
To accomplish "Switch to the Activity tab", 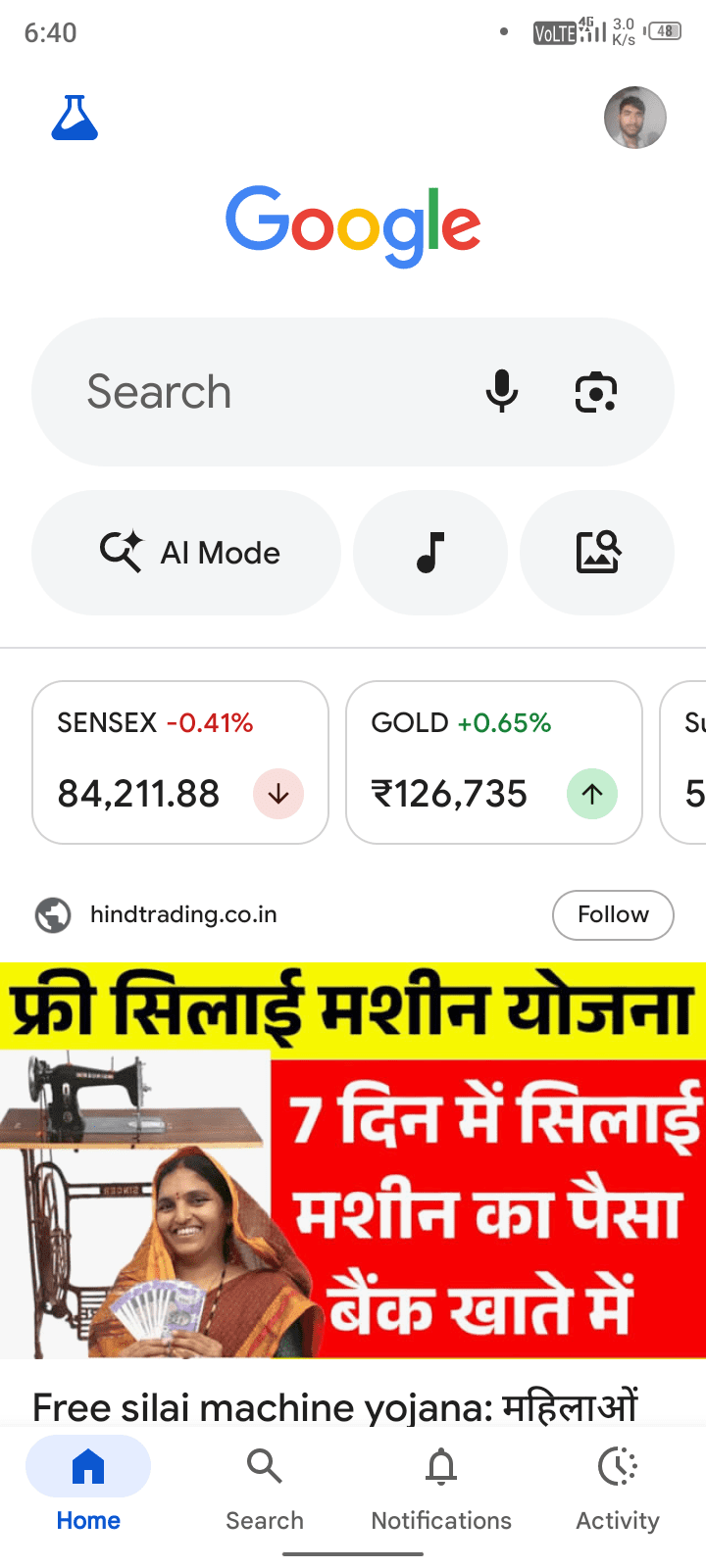I will click(x=618, y=1490).
